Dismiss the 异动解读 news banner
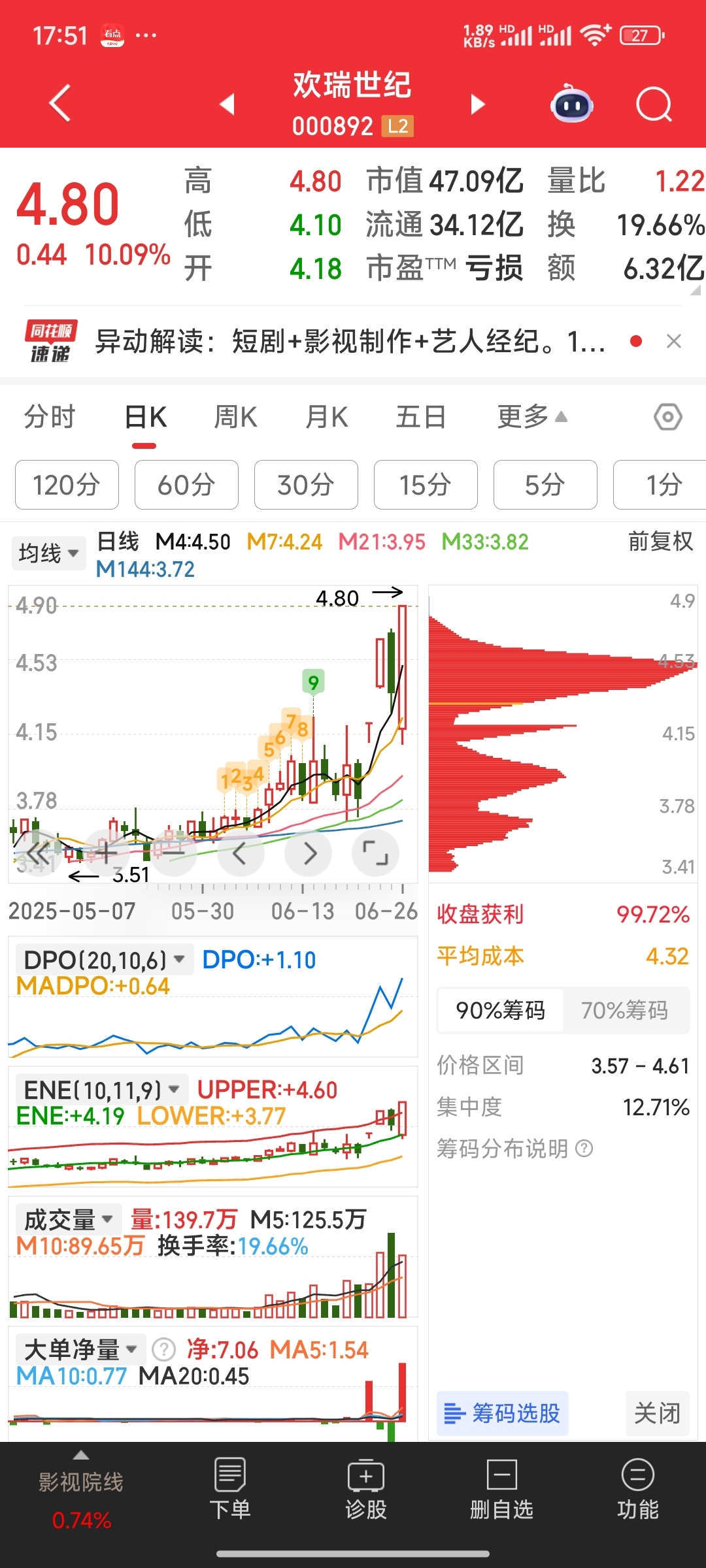The height and width of the screenshot is (1568, 706). pyautogui.click(x=674, y=341)
